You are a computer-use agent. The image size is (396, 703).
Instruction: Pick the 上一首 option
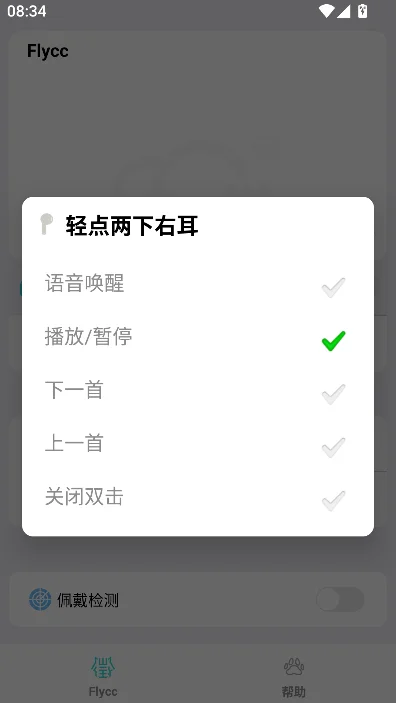[x=197, y=444]
